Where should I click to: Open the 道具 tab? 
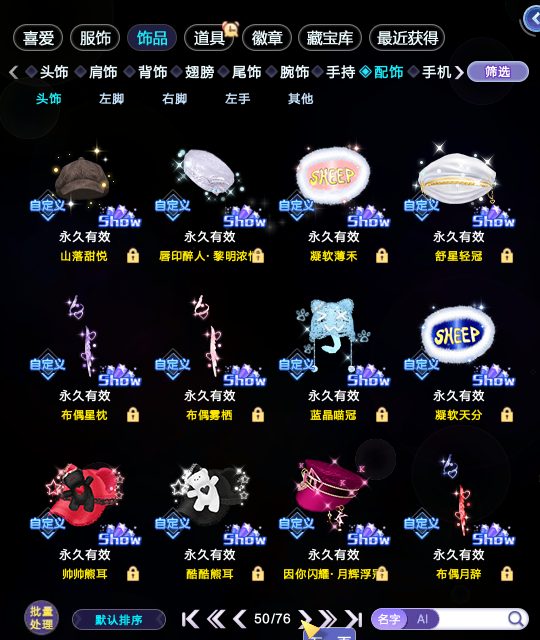209,38
